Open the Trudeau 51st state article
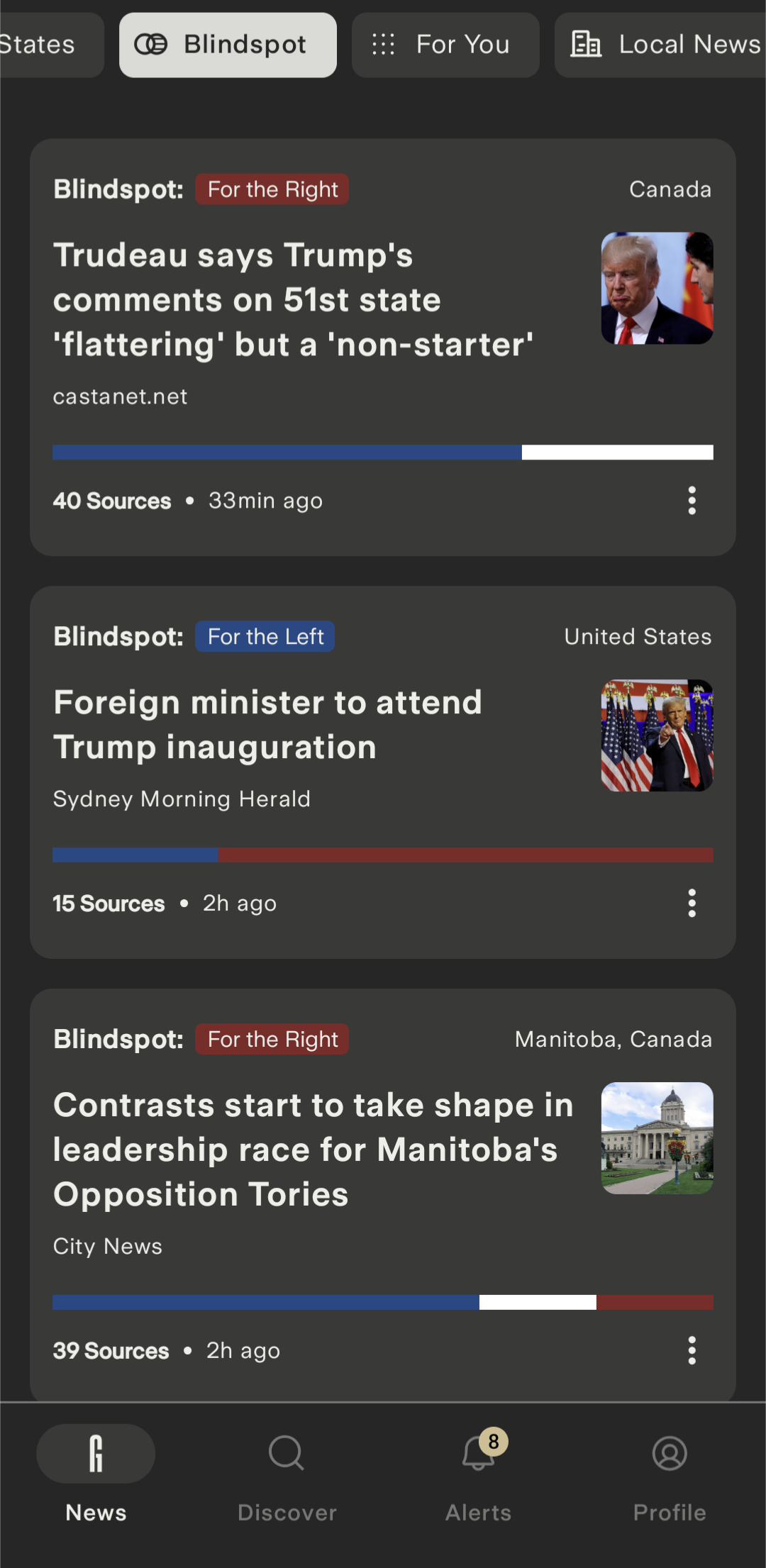 click(x=294, y=300)
